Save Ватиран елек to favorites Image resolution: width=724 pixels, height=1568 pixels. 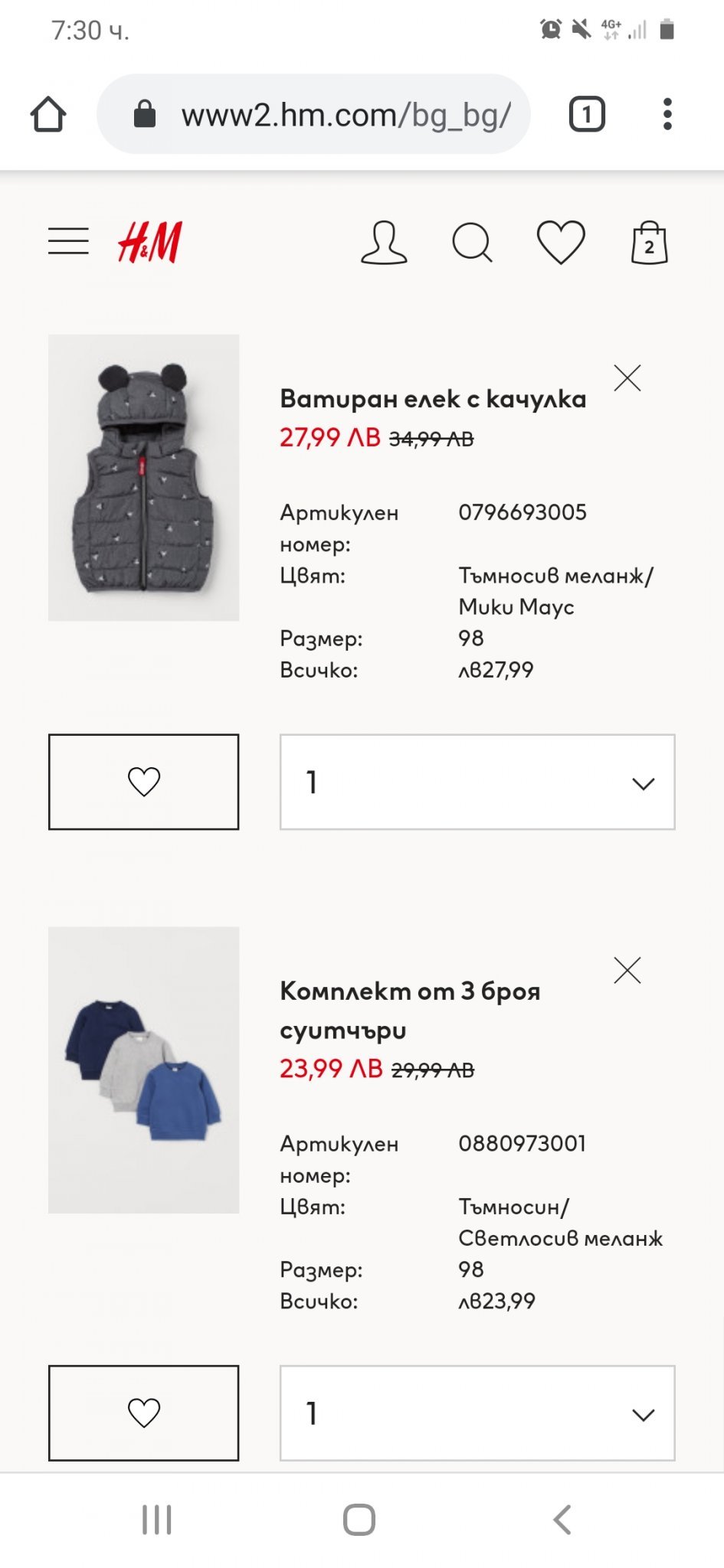point(143,782)
